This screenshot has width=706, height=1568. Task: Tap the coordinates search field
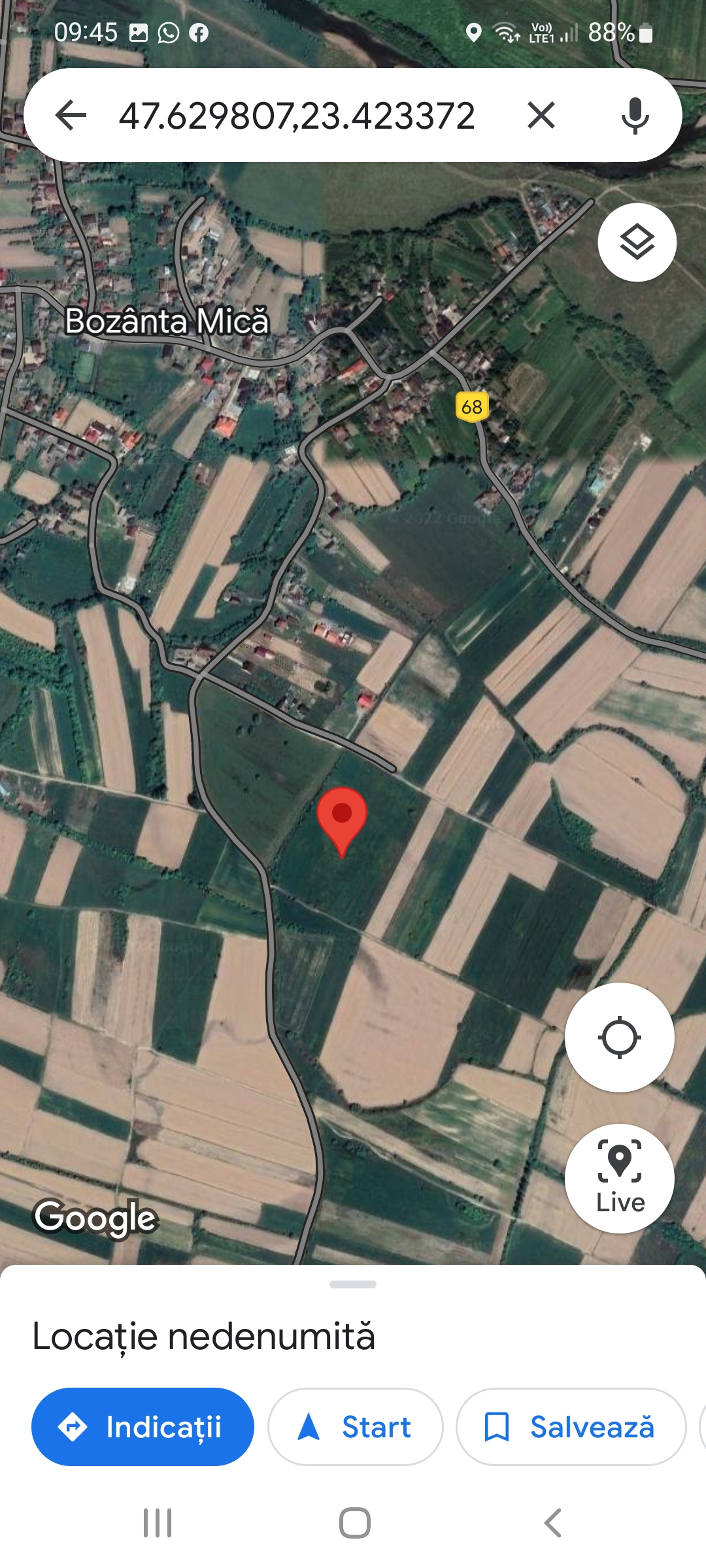coord(297,116)
